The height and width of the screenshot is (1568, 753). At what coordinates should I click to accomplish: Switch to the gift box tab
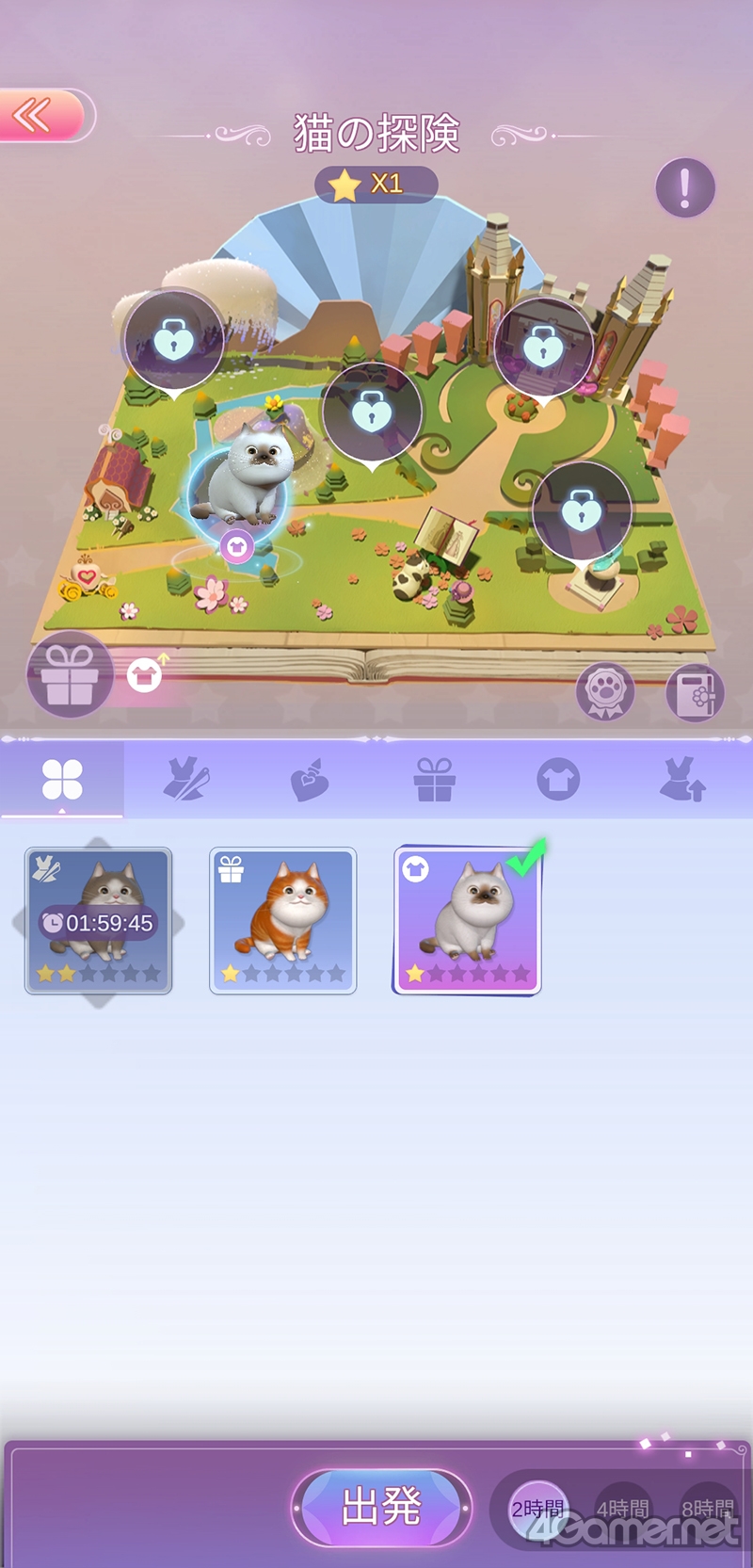(x=434, y=780)
